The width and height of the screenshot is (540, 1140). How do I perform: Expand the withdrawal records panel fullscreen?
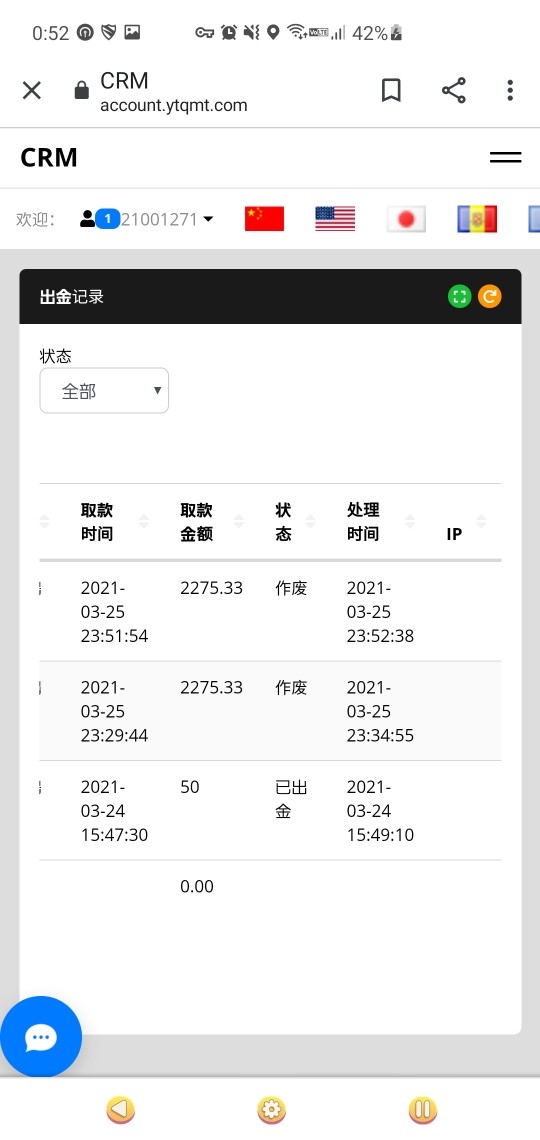[x=459, y=297]
